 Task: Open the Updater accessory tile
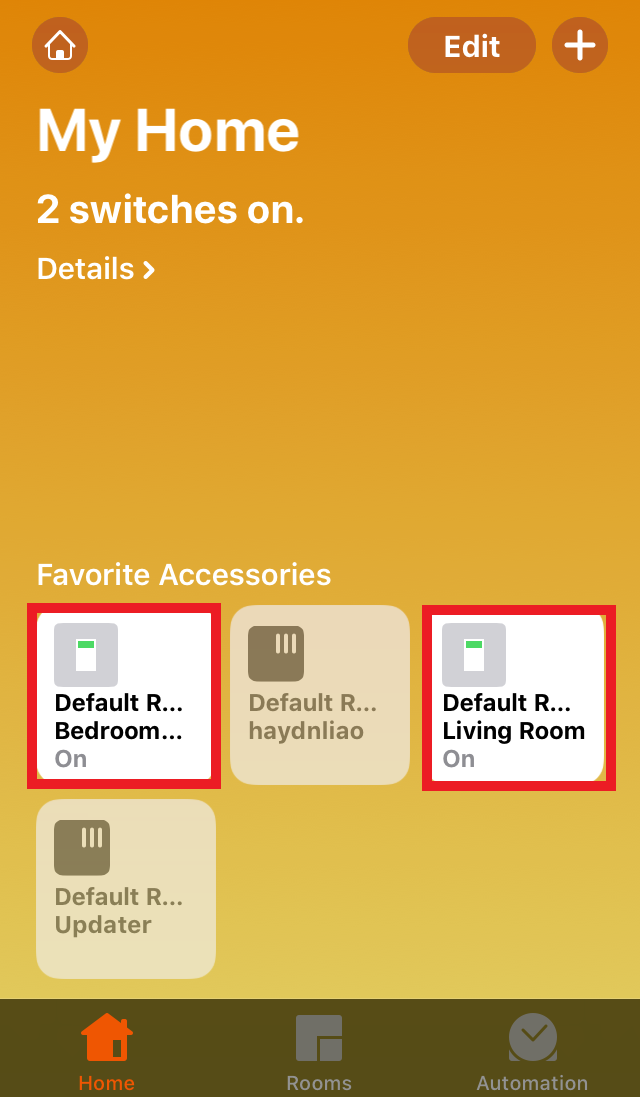[126, 889]
